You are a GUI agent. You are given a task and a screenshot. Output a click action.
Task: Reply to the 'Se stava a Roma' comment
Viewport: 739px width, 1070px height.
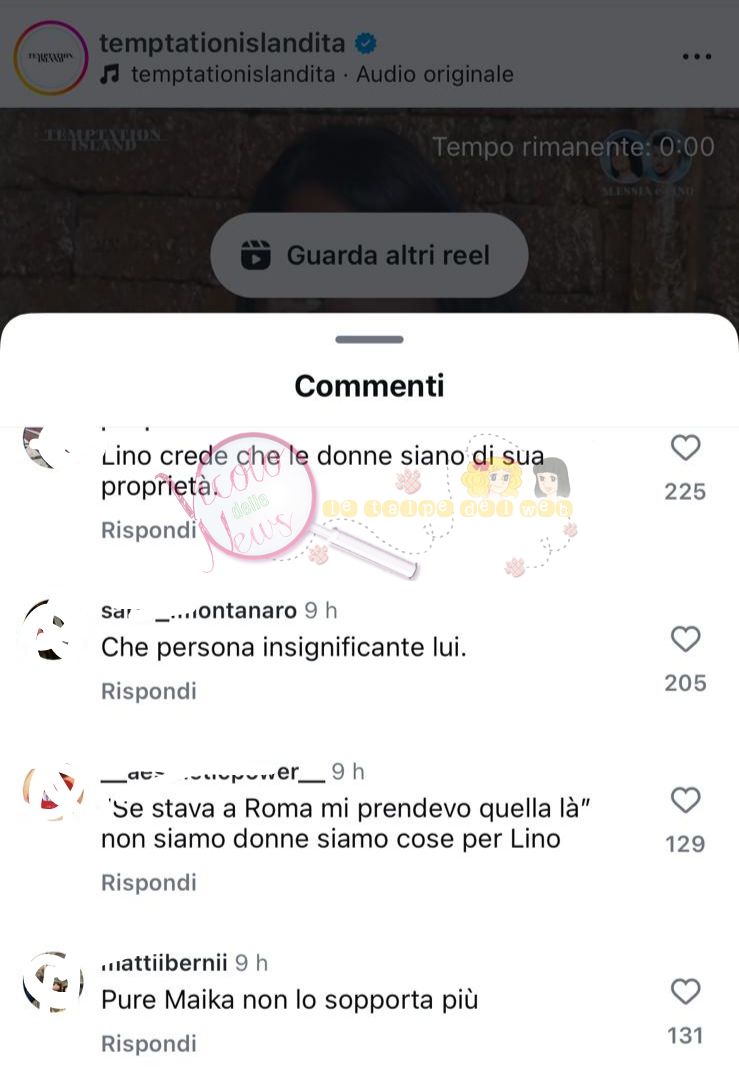tap(149, 883)
